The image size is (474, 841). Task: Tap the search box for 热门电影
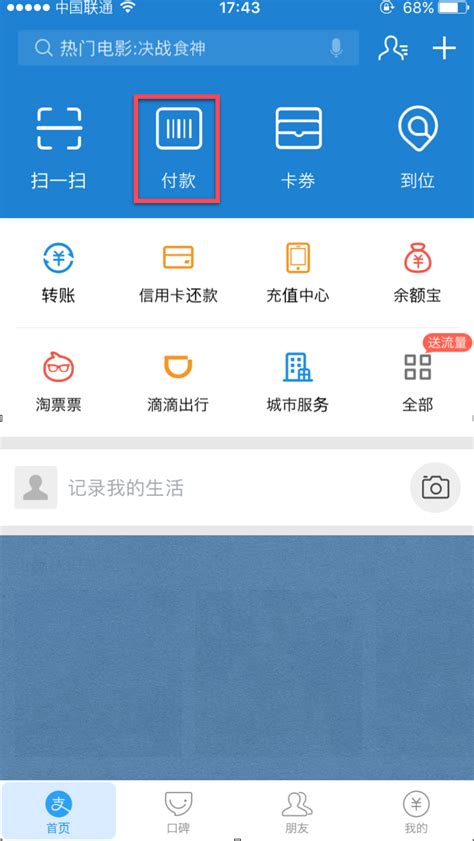188,48
